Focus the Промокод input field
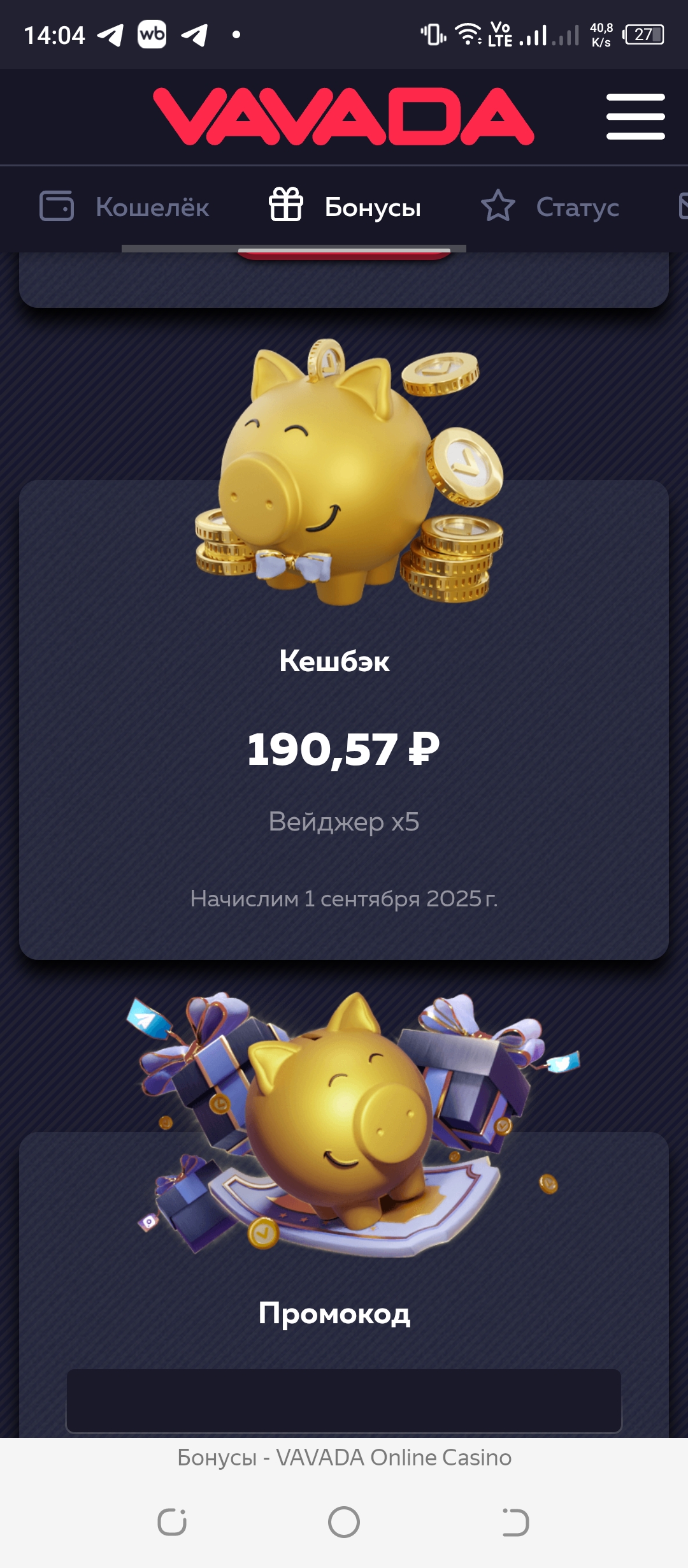The image size is (688, 1568). click(x=344, y=1400)
